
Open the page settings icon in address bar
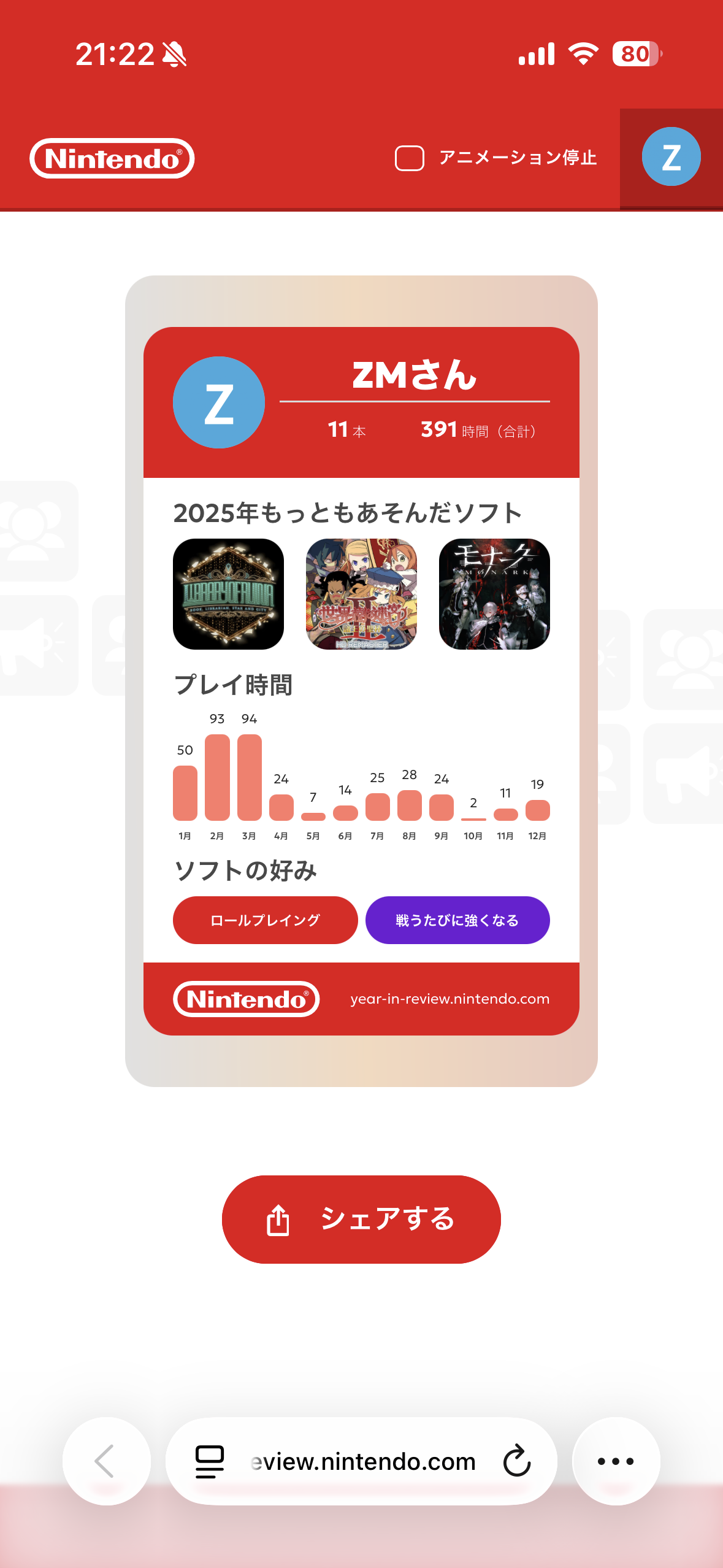[x=210, y=1461]
